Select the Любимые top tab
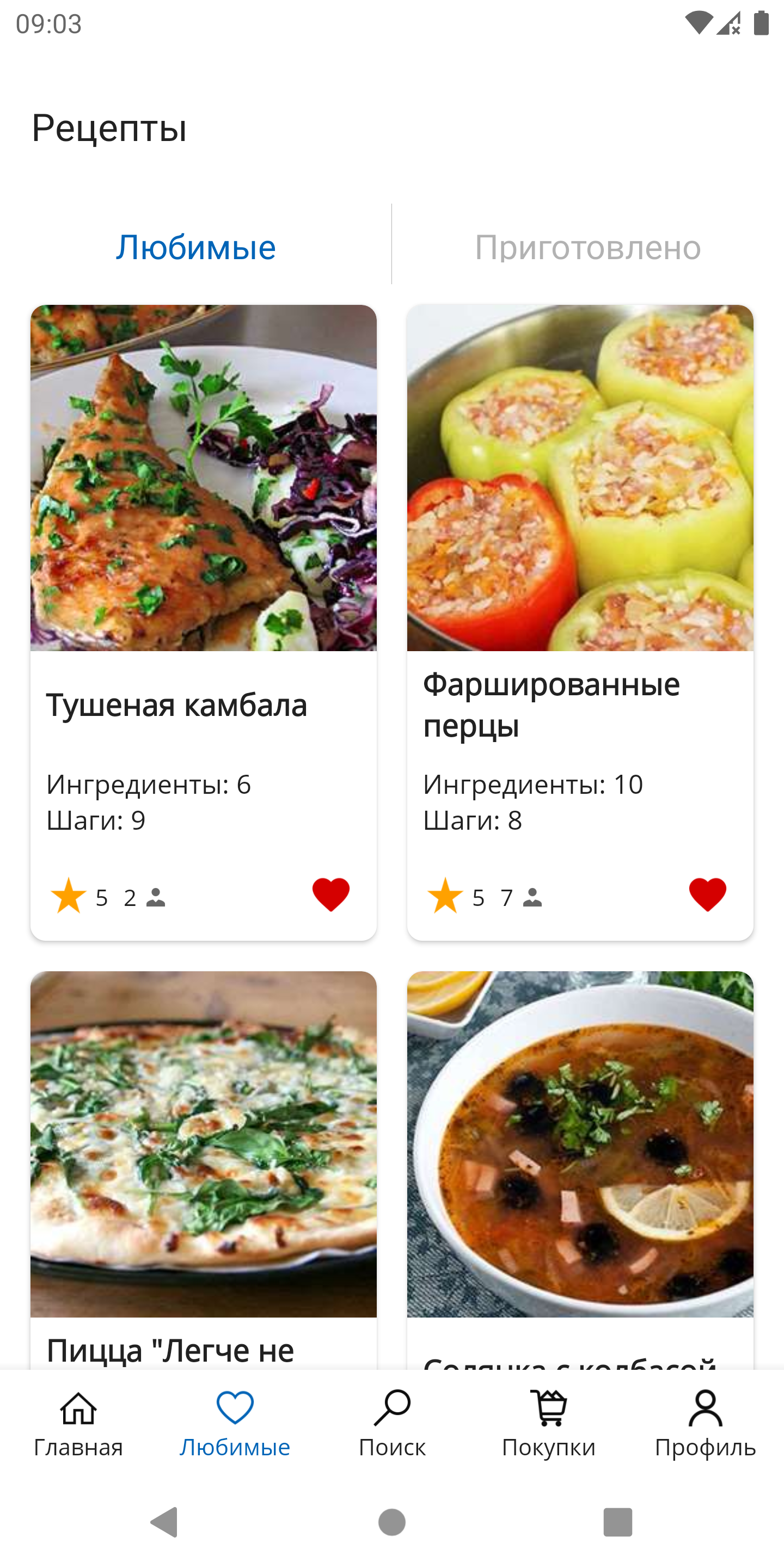 point(196,247)
